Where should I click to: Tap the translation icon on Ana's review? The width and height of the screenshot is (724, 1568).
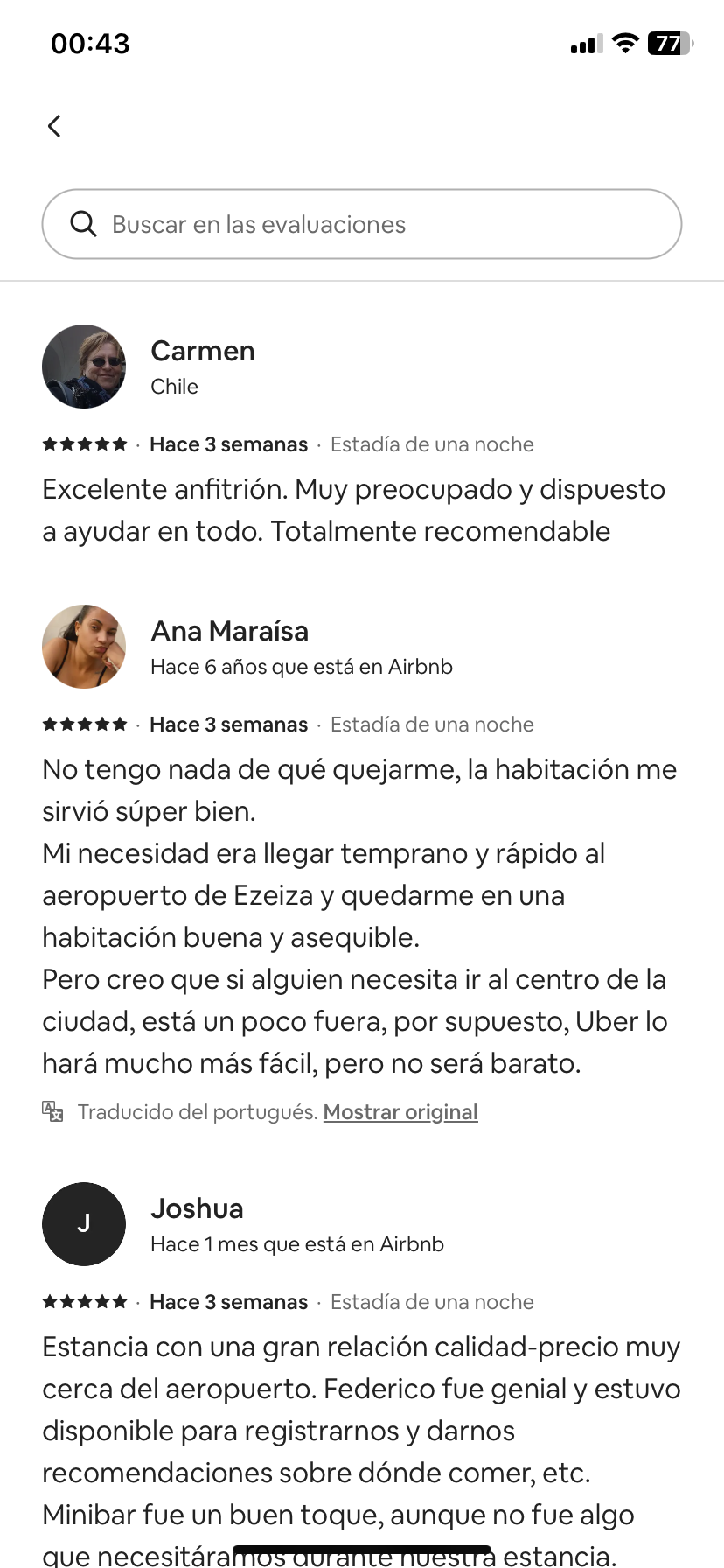click(x=51, y=1111)
